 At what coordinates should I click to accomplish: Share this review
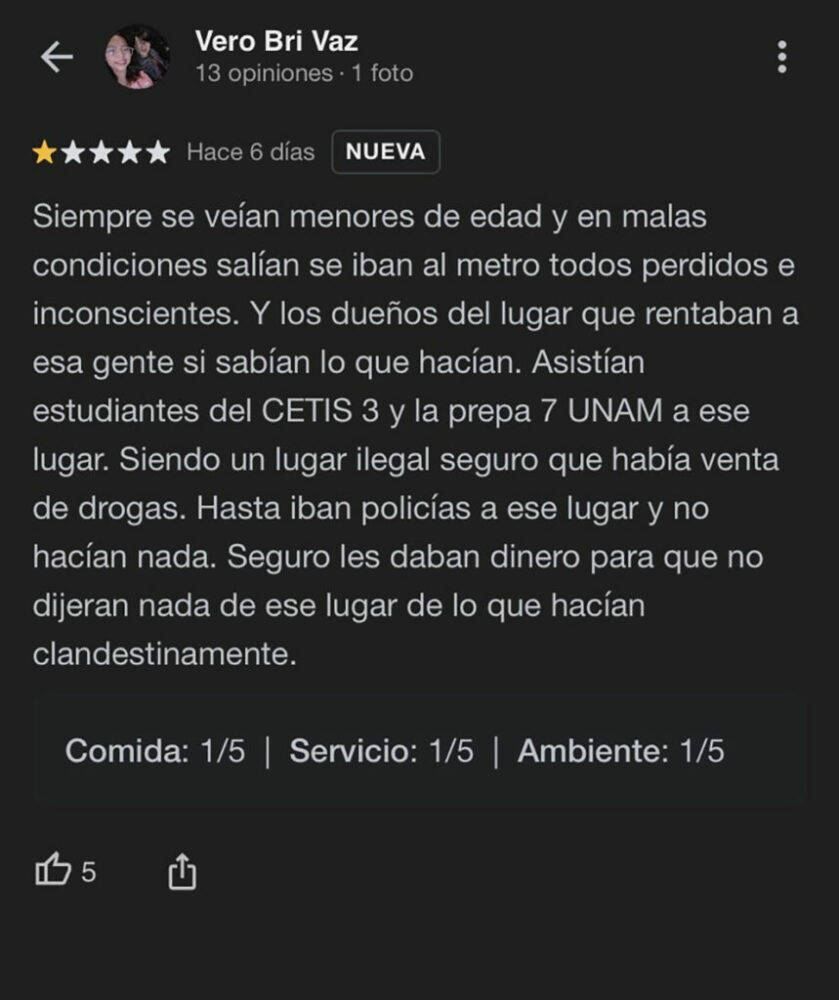click(x=181, y=871)
